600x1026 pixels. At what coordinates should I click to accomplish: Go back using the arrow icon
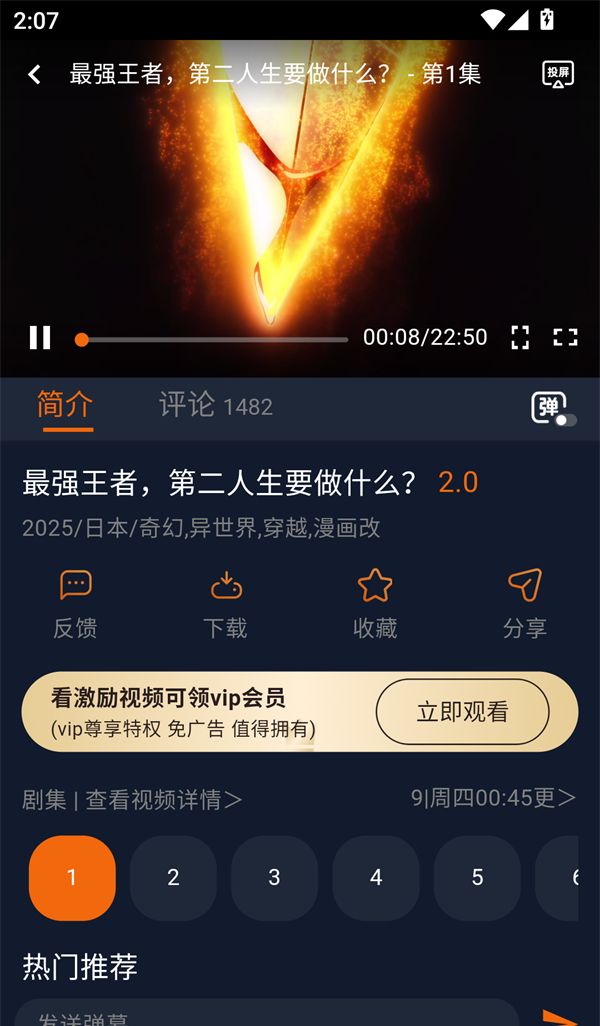click(34, 74)
